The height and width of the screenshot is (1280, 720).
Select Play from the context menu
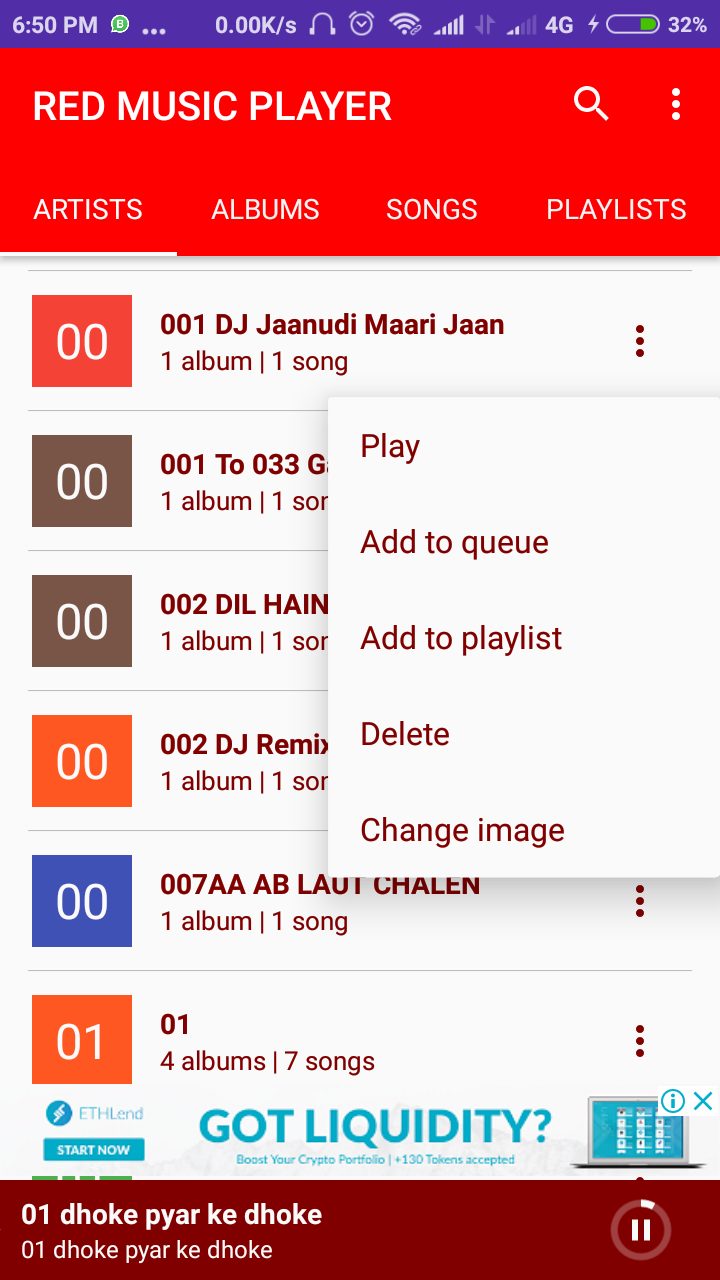pyautogui.click(x=390, y=446)
